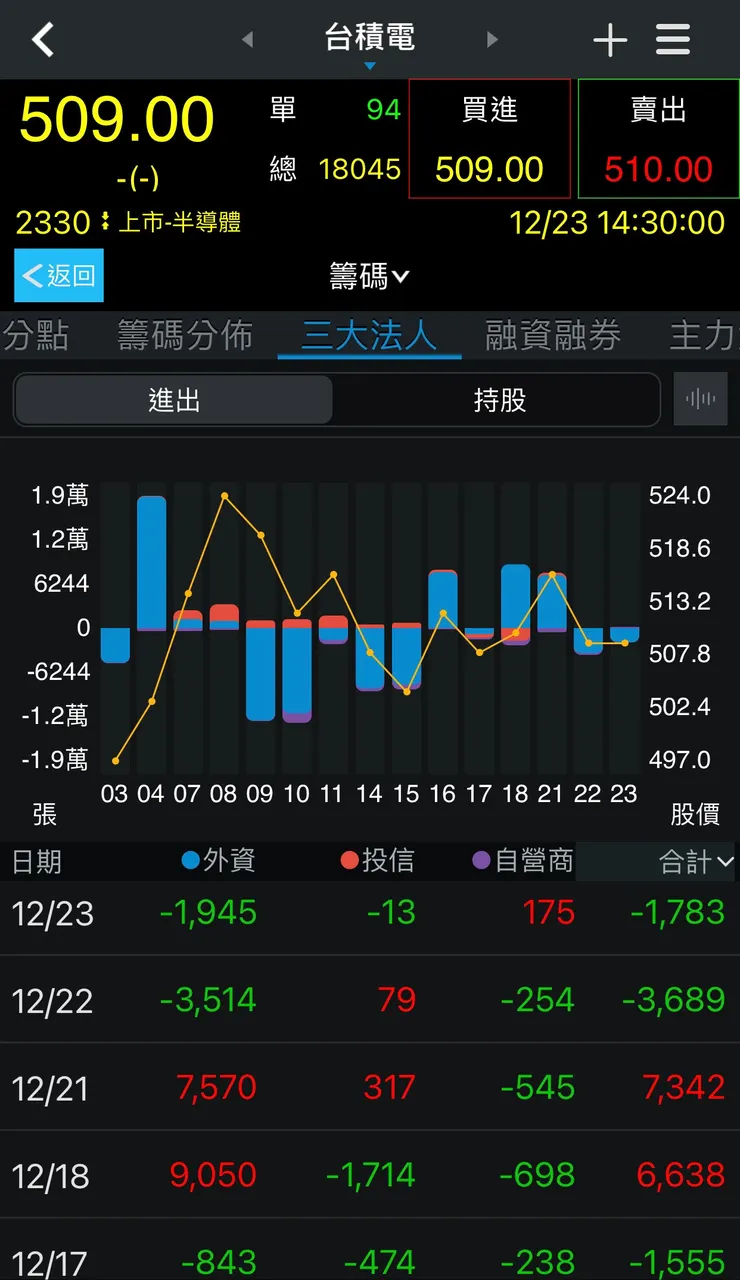This screenshot has height=1280, width=740.
Task: Select the 12/18 row in the data table
Action: 370,1176
